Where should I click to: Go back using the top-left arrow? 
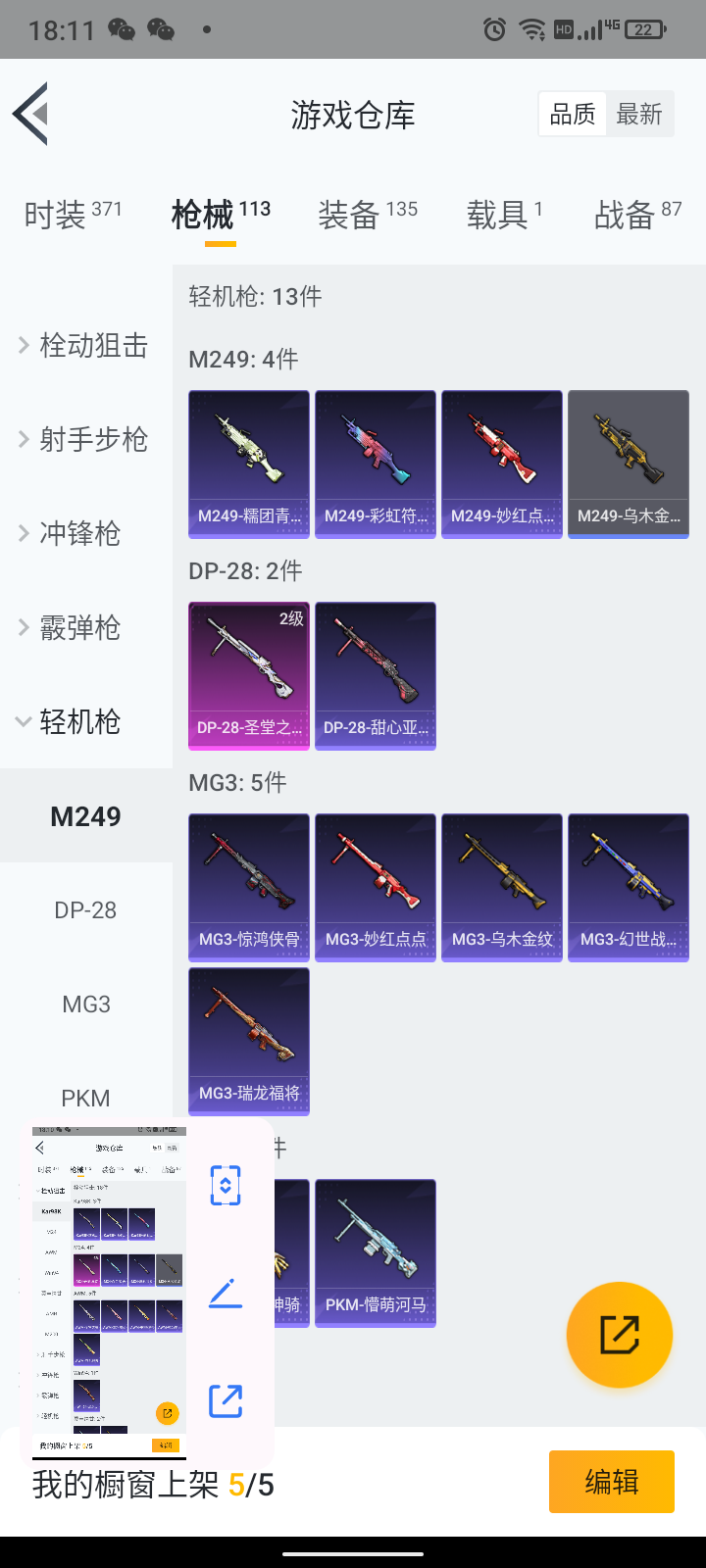pos(31,115)
